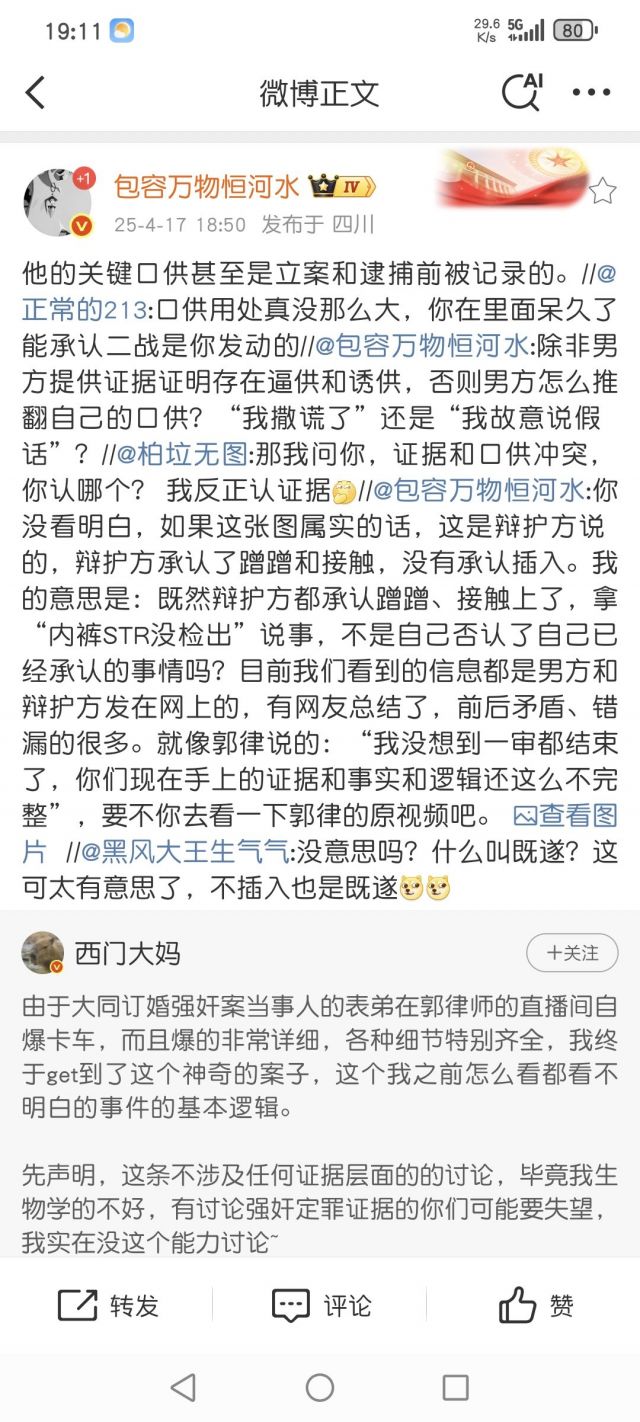Open the three-dot overflow menu
640x1422 pixels.
pos(591,93)
